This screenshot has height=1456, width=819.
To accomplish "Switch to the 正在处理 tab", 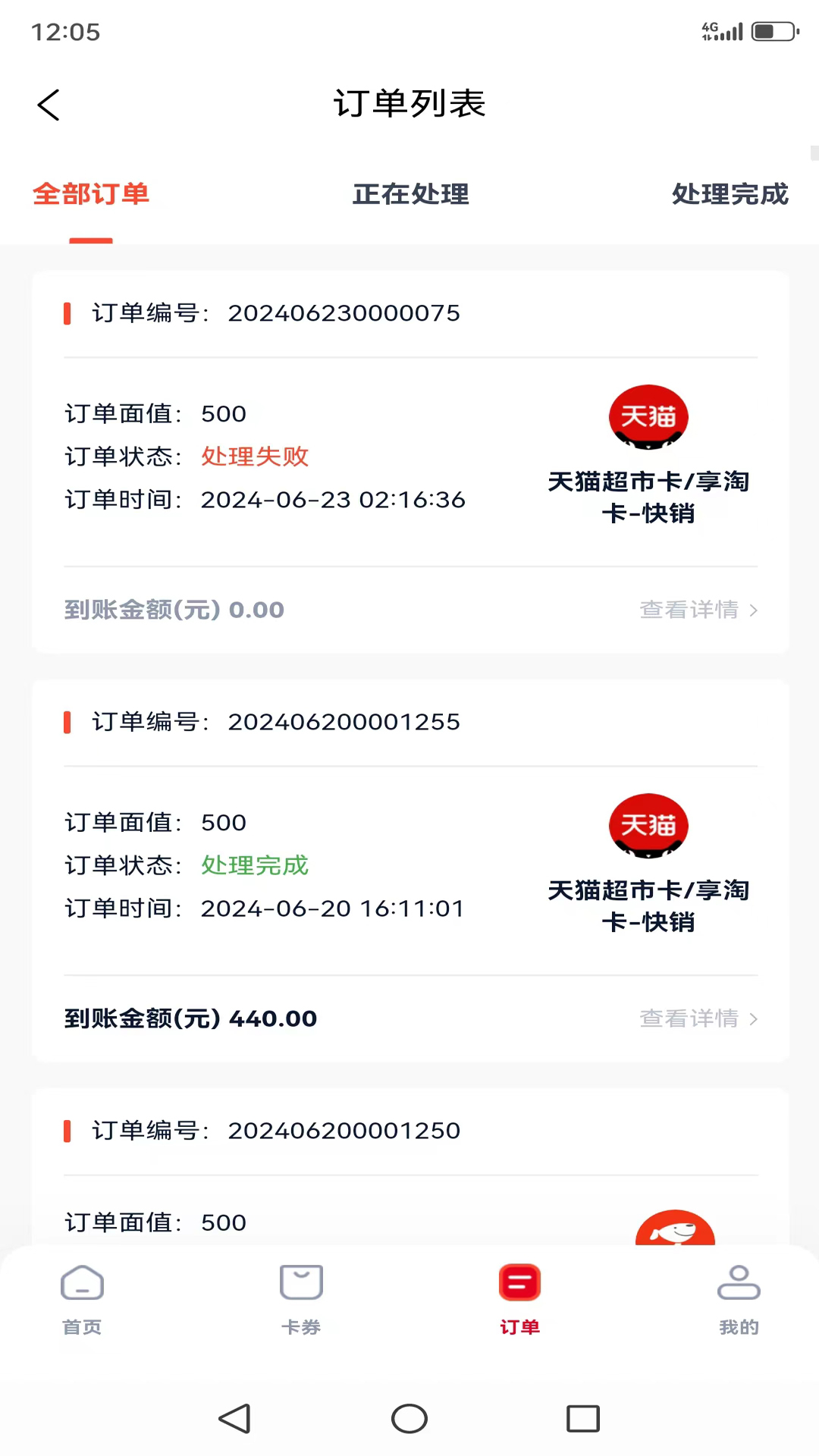I will tap(410, 194).
